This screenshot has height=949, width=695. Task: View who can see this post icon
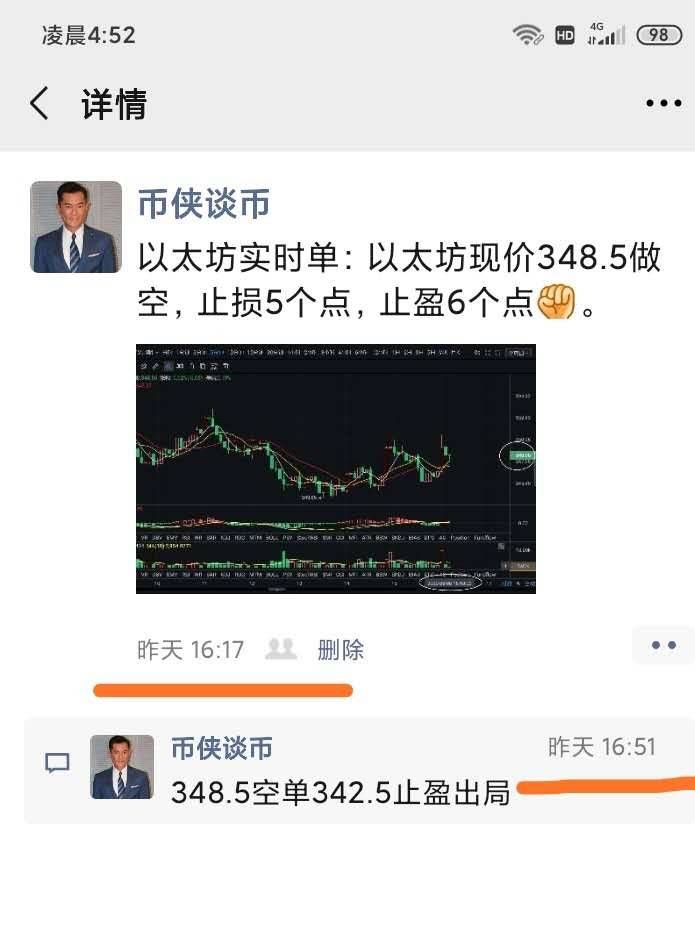tap(281, 650)
